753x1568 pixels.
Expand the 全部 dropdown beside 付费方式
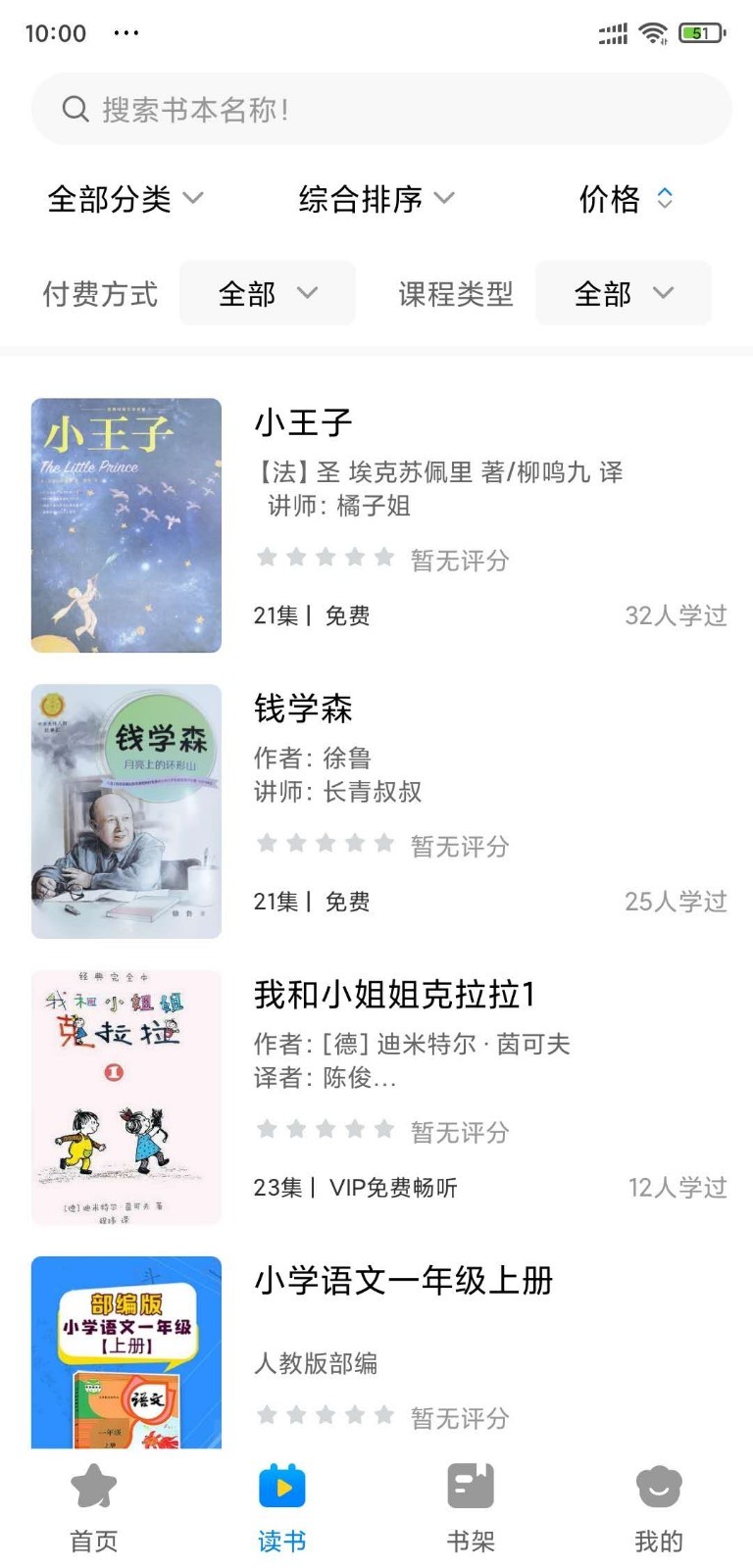click(x=267, y=292)
